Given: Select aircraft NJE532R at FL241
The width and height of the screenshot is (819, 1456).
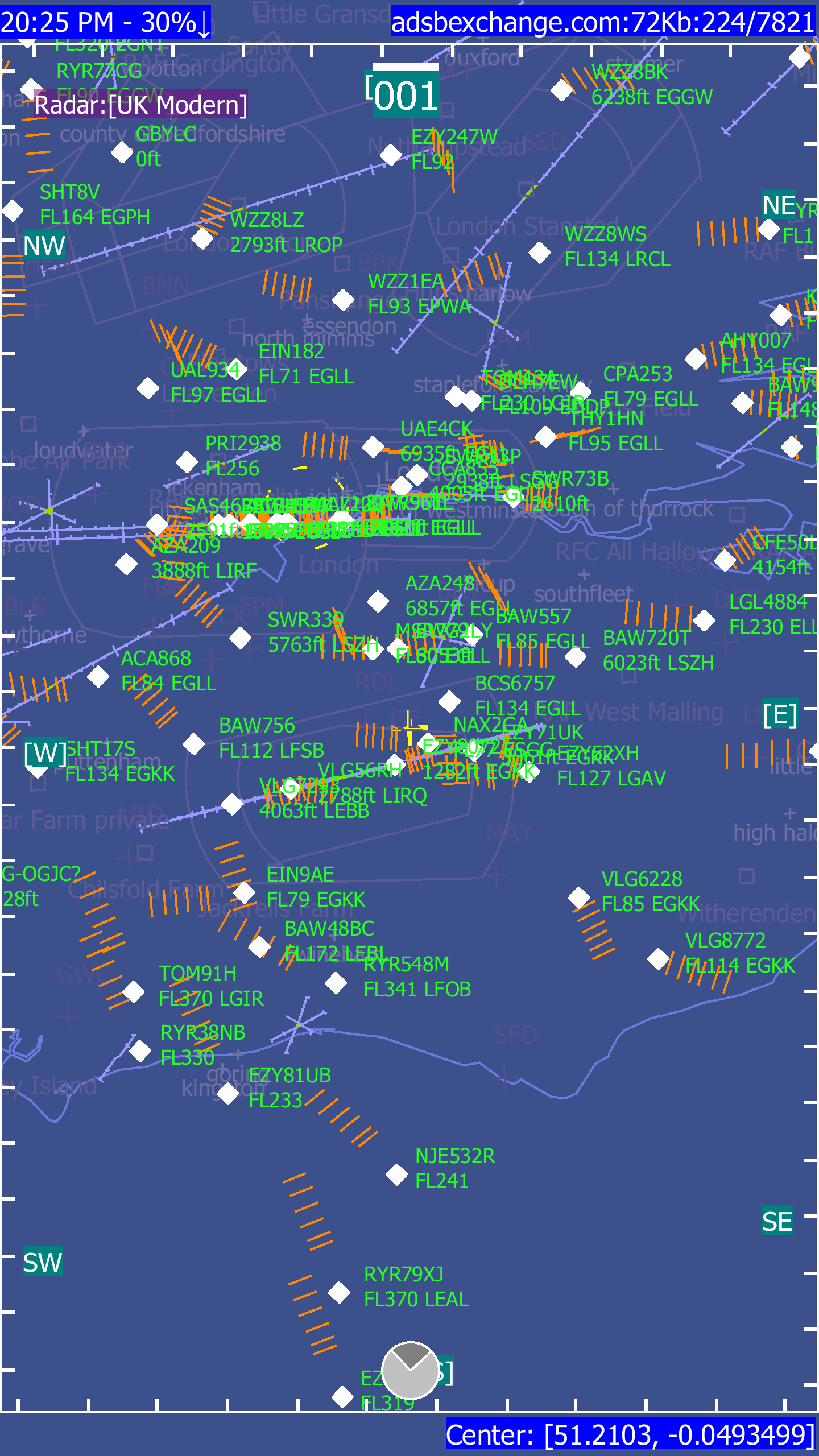Looking at the screenshot, I should click(396, 1174).
